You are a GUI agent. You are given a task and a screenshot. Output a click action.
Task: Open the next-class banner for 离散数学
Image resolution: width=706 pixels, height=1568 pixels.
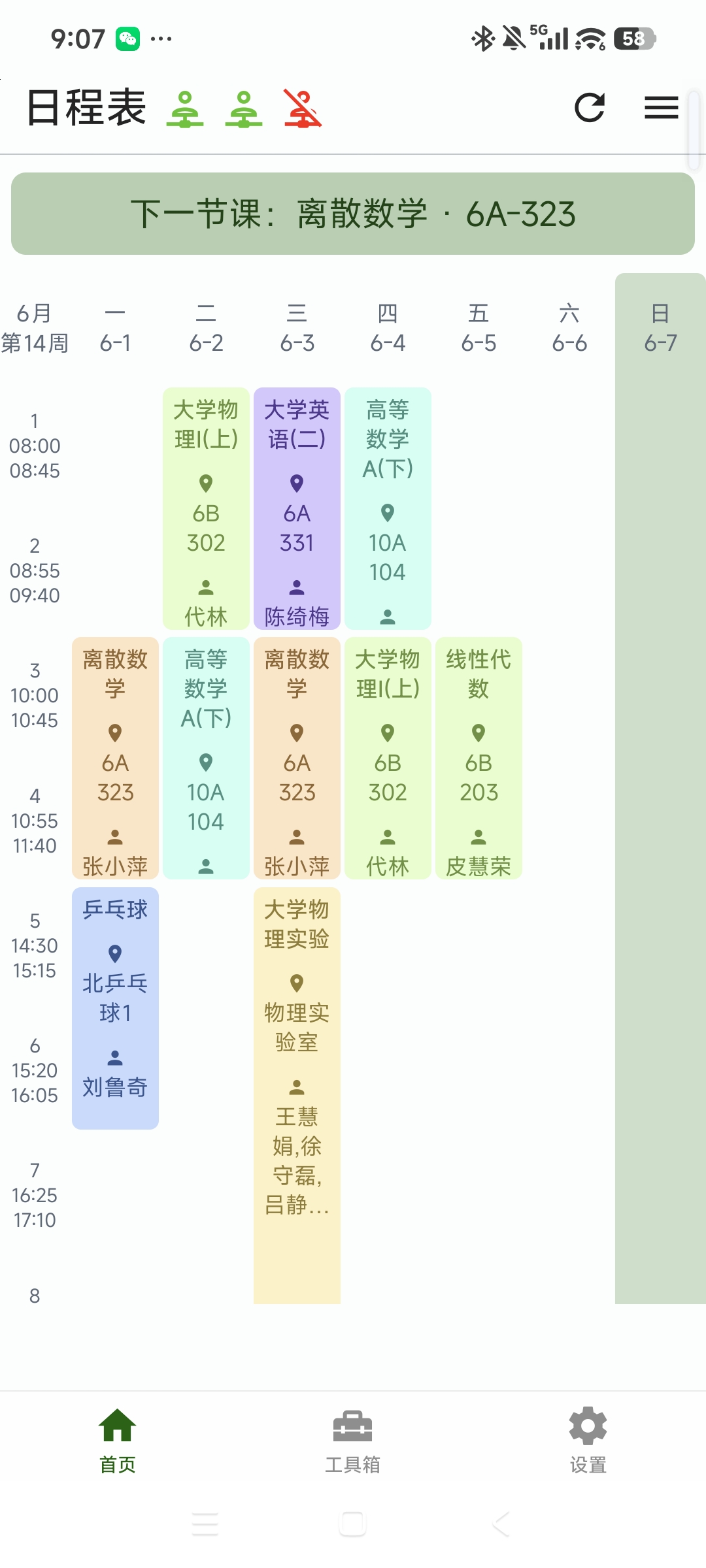click(353, 214)
